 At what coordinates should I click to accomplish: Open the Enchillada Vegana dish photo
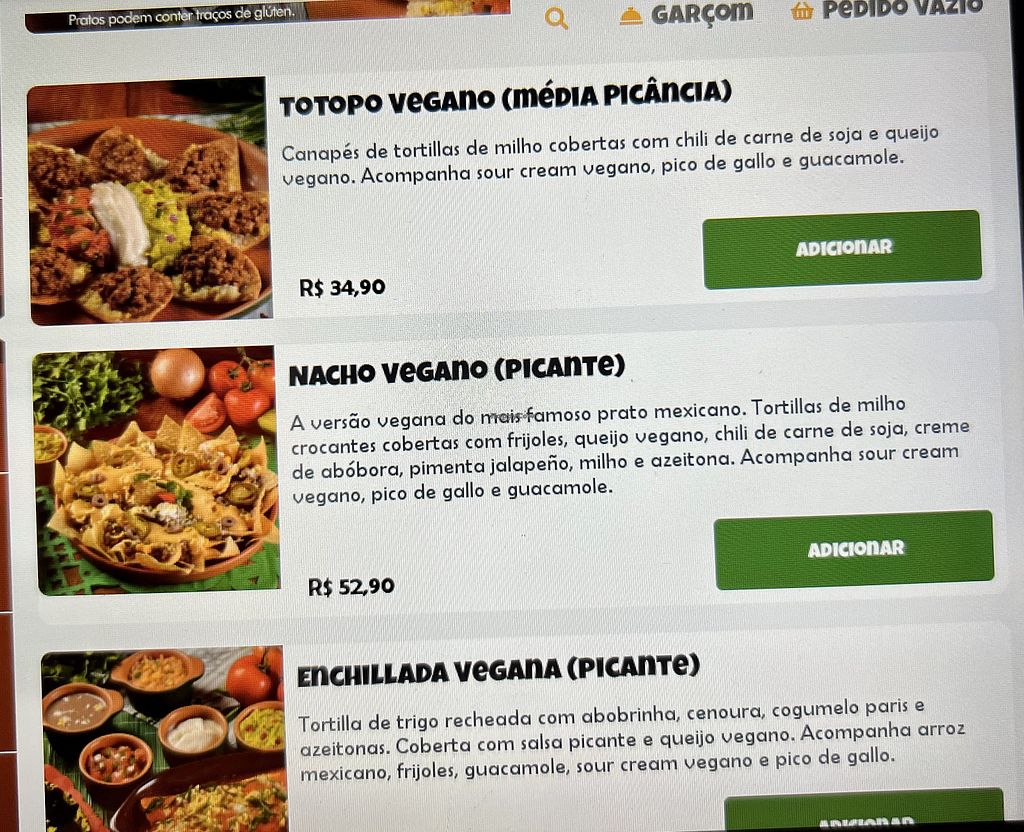162,740
